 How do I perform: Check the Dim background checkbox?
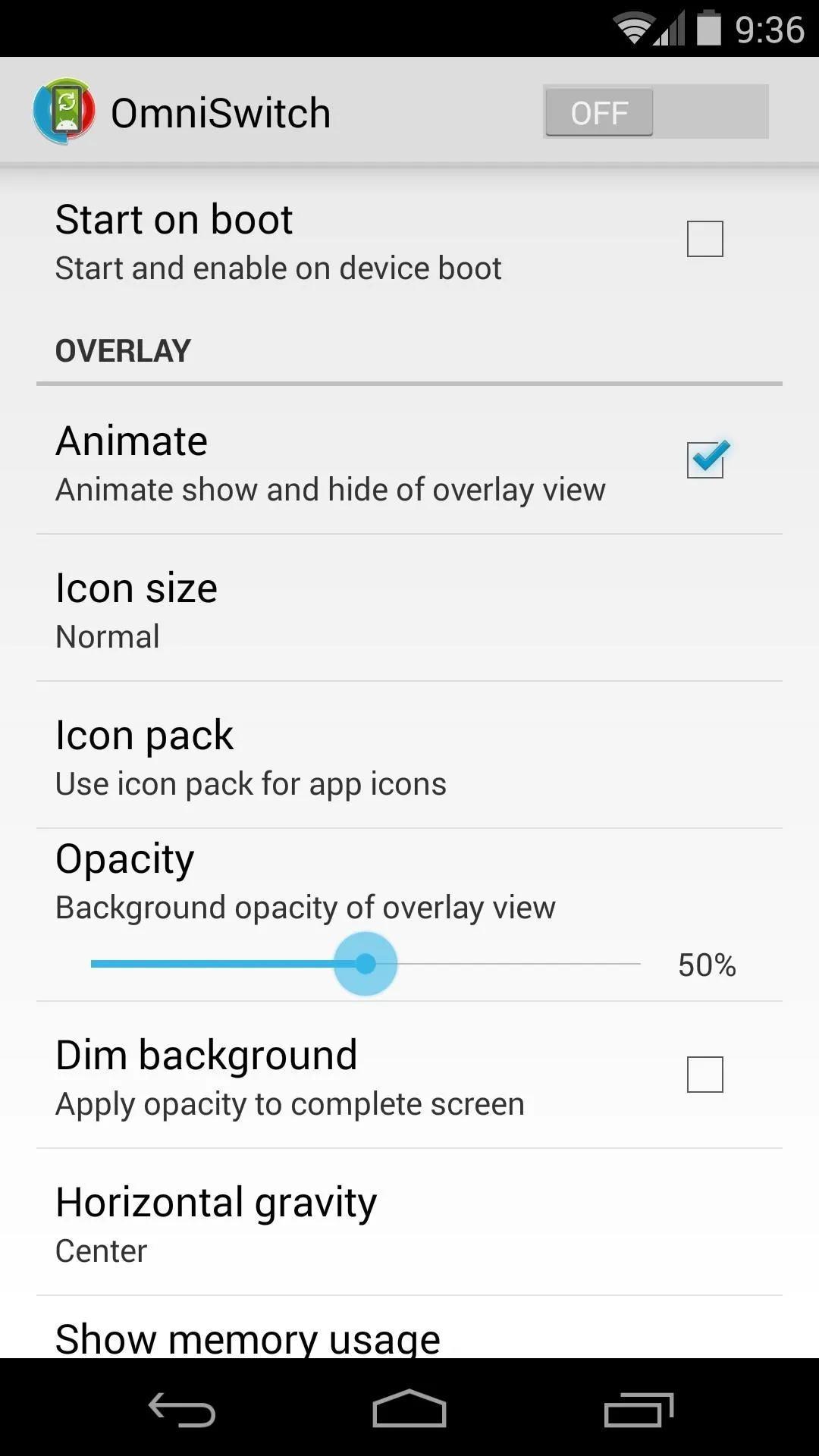705,1075
